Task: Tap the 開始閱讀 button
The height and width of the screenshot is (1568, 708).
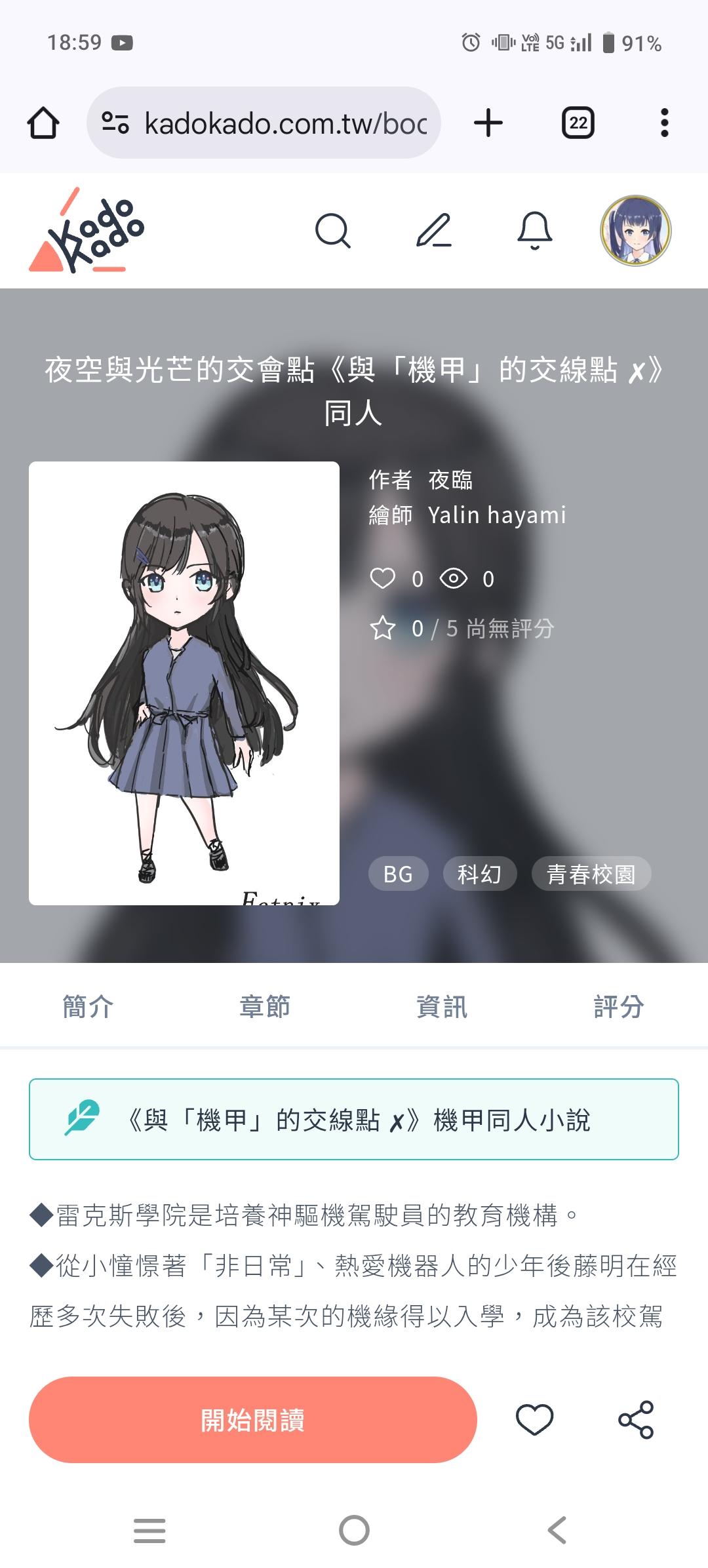Action: click(x=252, y=1420)
